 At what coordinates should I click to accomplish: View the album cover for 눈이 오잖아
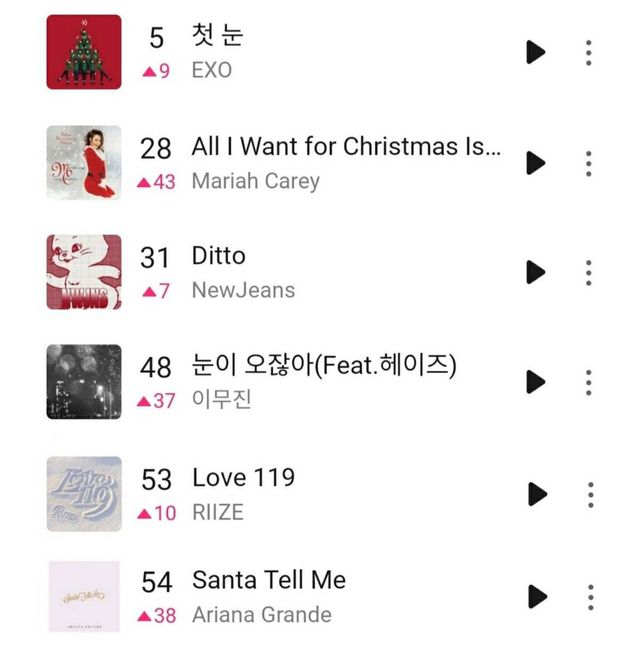[84, 381]
